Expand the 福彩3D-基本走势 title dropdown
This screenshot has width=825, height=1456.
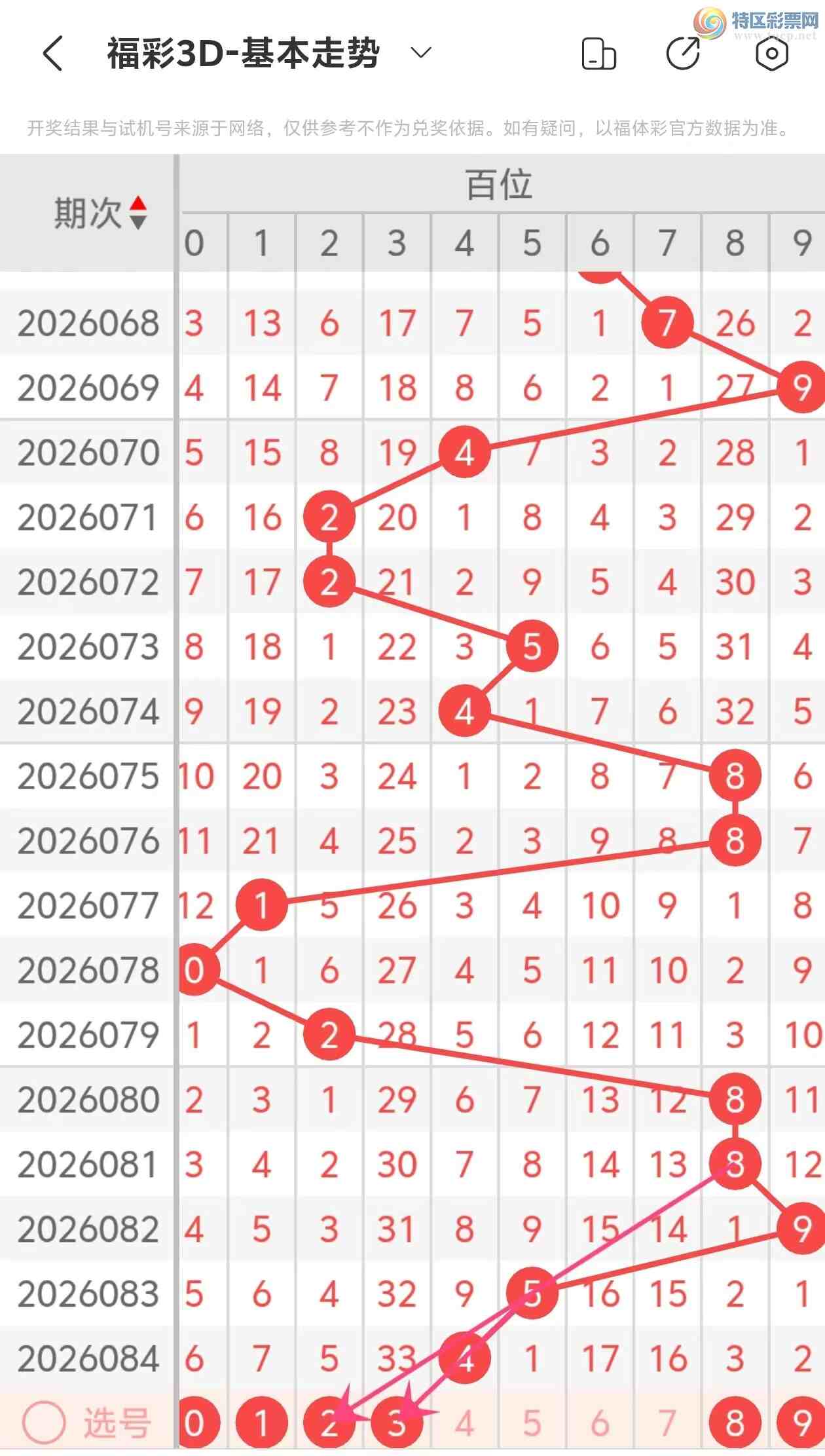421,53
